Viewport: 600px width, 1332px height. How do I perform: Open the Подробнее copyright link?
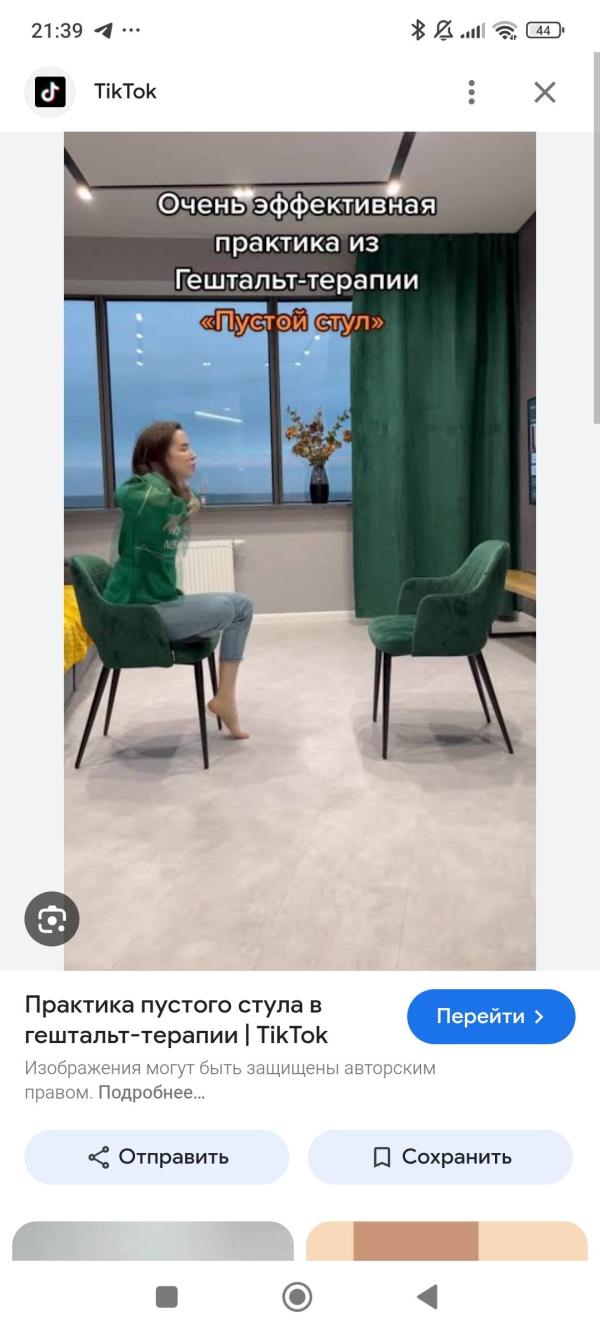(151, 1092)
